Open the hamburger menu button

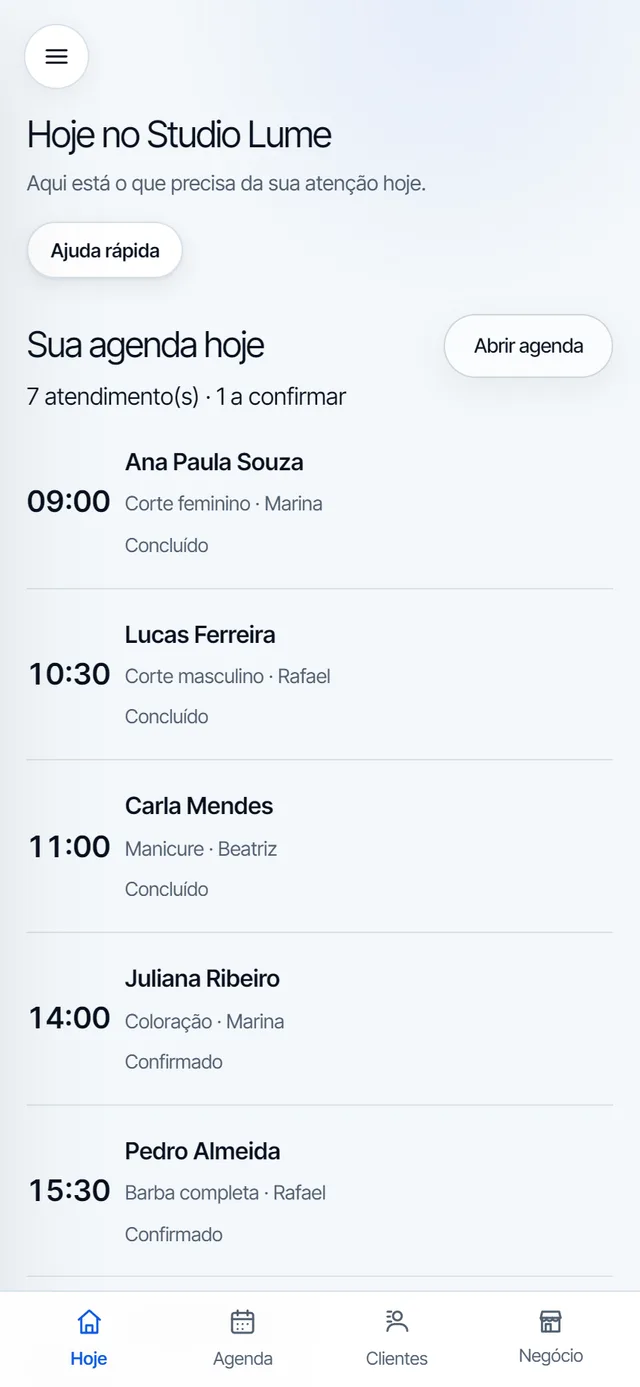pos(57,57)
